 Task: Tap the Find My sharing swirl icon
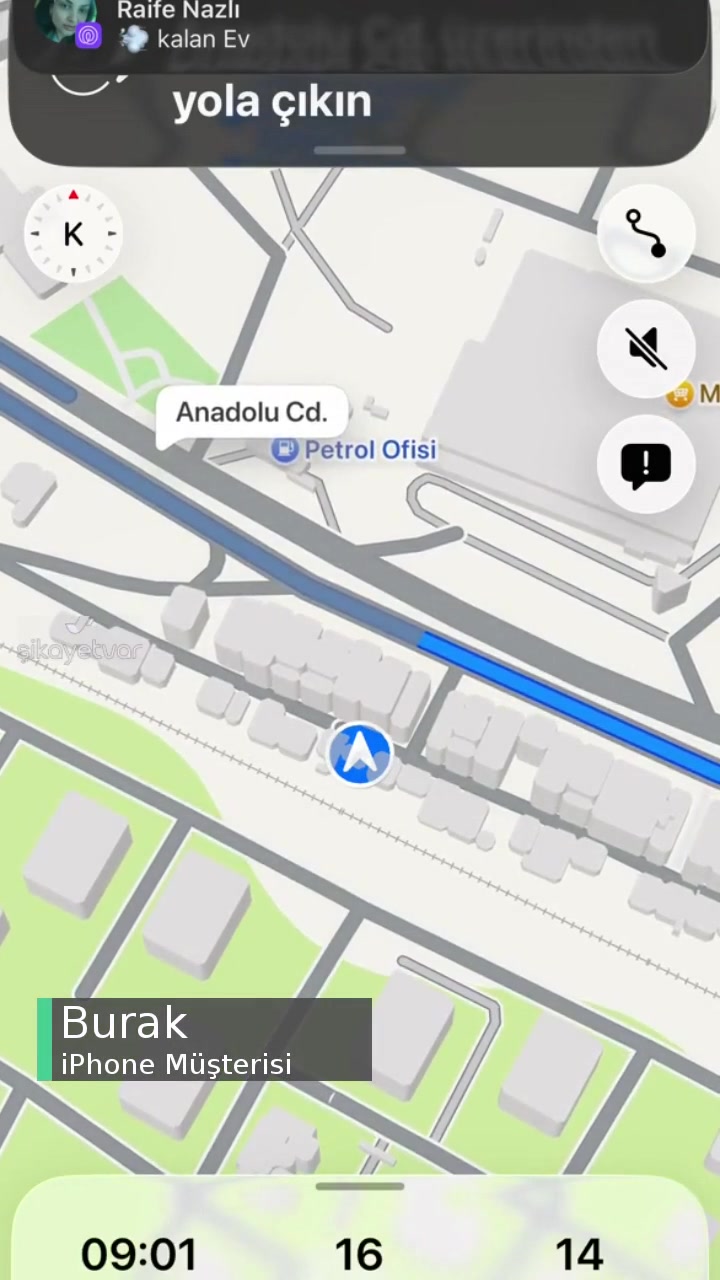pos(88,36)
